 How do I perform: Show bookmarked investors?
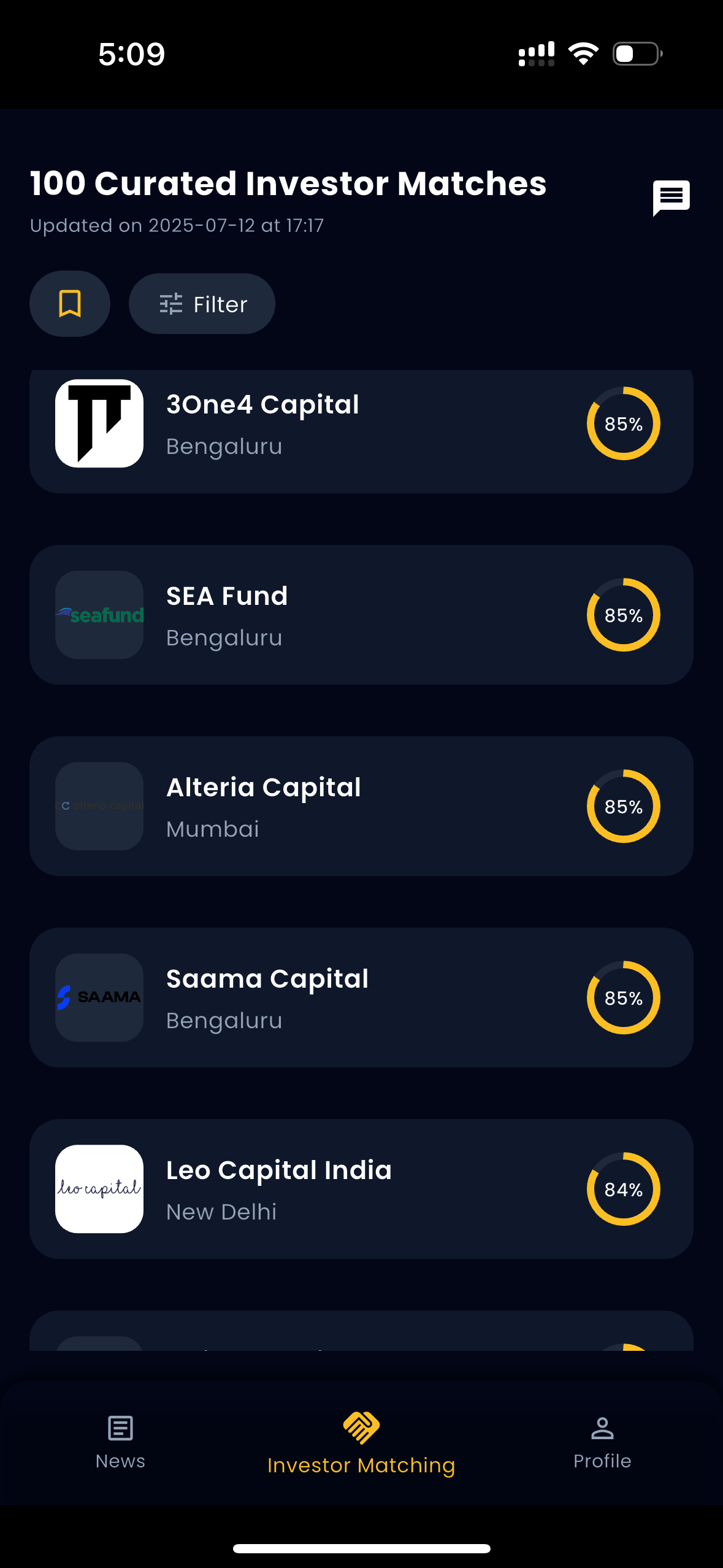[x=70, y=304]
